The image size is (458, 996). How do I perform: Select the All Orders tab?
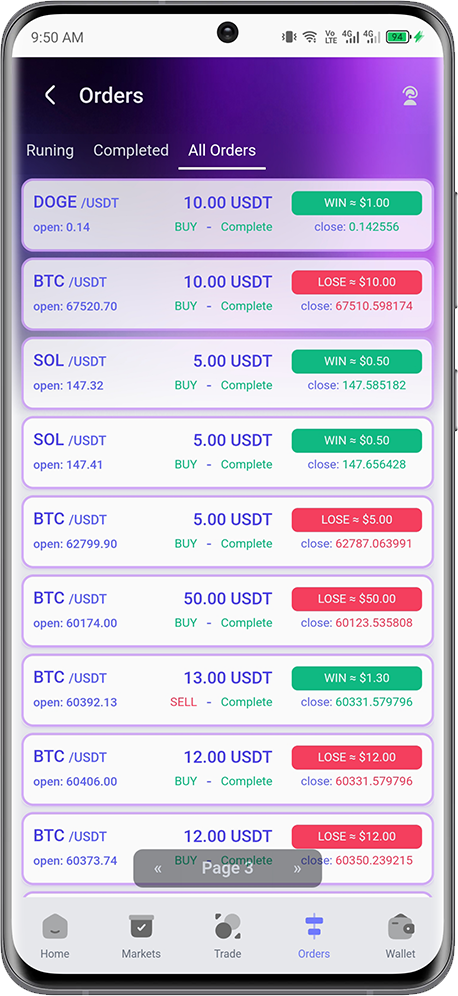(x=222, y=151)
